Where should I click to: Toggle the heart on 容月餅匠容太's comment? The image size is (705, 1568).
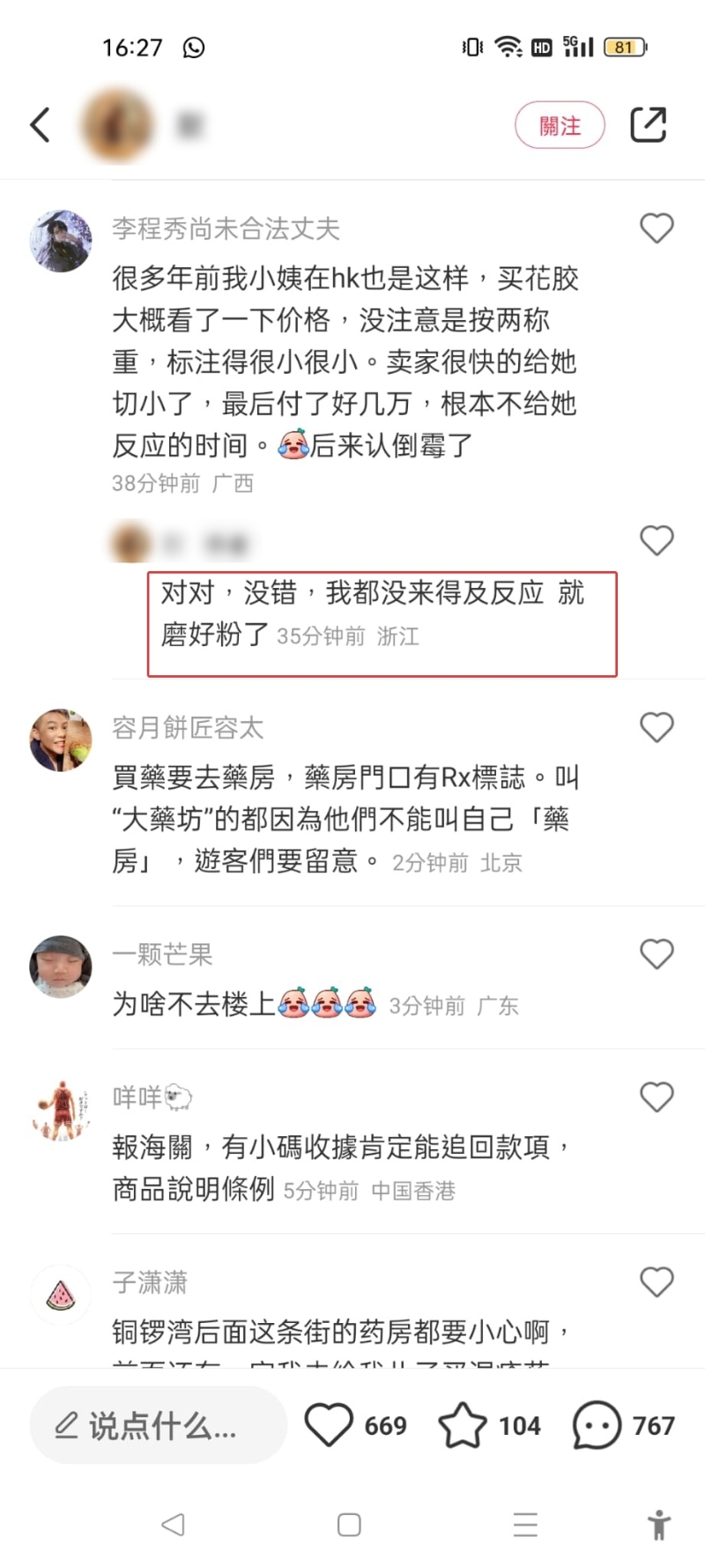[x=657, y=727]
